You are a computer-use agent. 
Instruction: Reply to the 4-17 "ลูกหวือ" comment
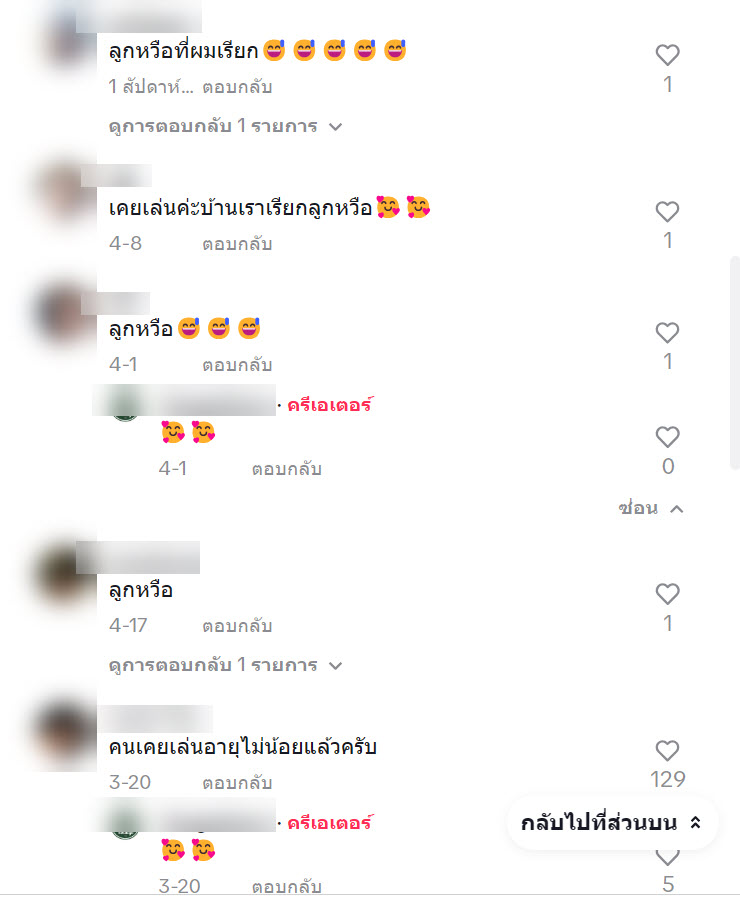click(237, 626)
